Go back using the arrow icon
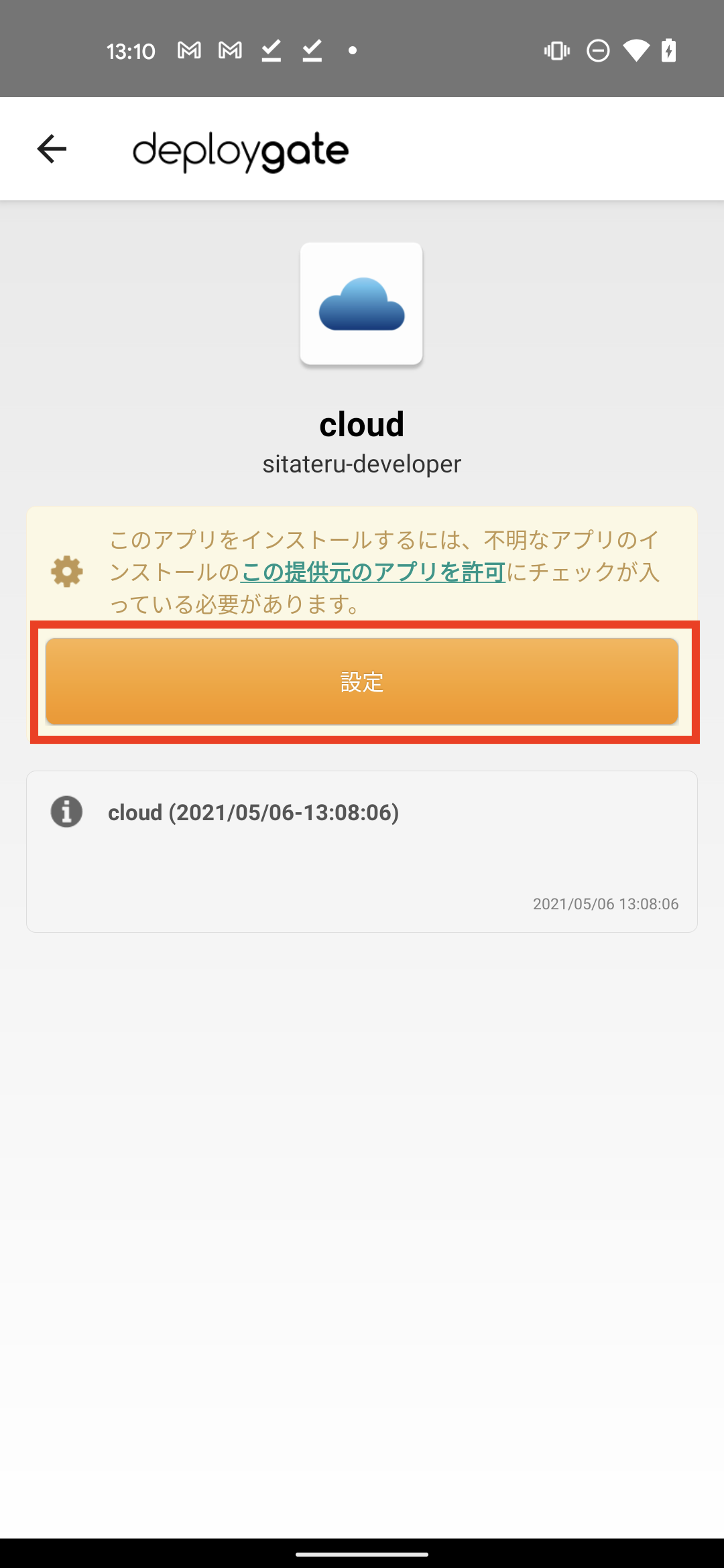The width and height of the screenshot is (724, 1568). pos(52,149)
